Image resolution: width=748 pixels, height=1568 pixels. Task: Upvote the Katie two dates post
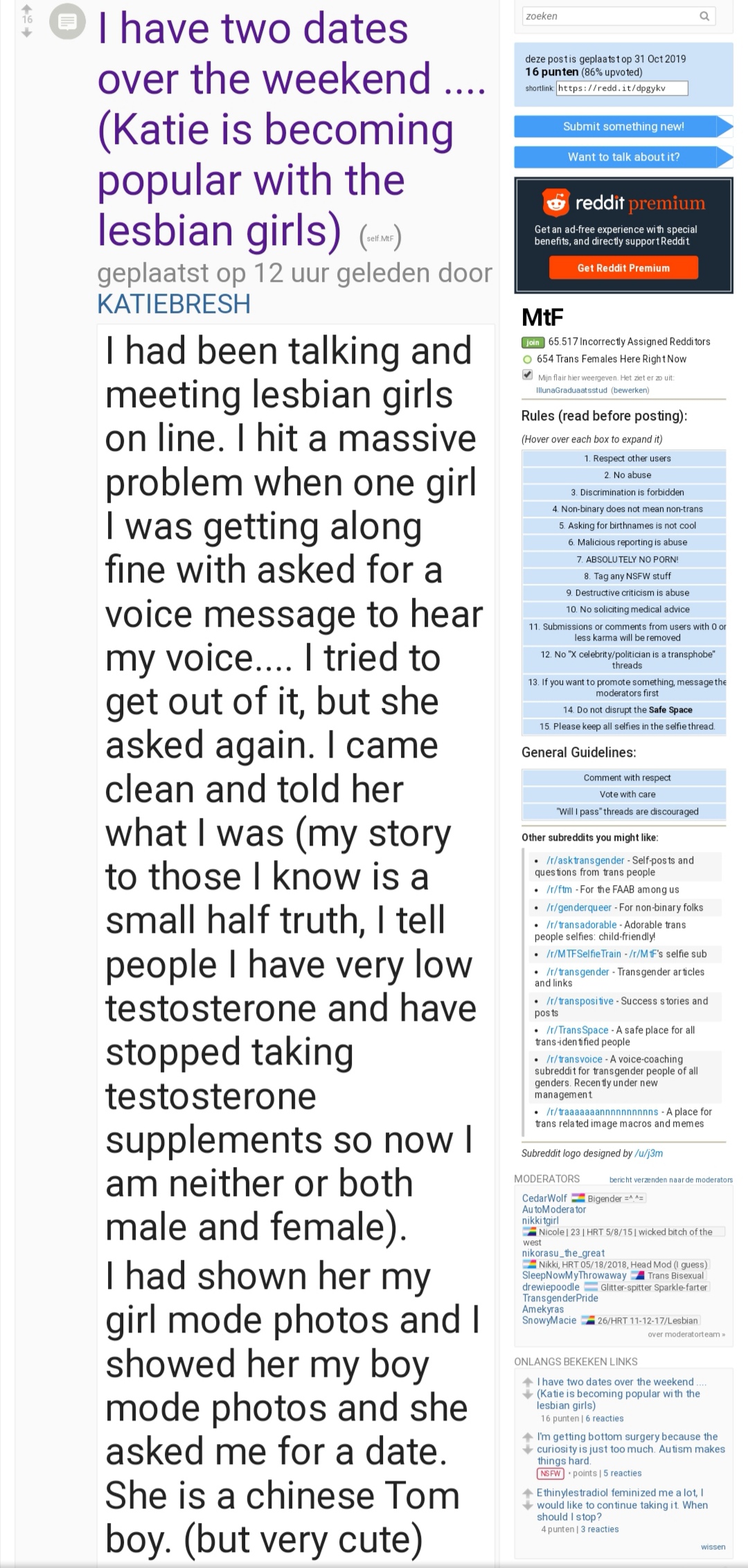[x=27, y=8]
